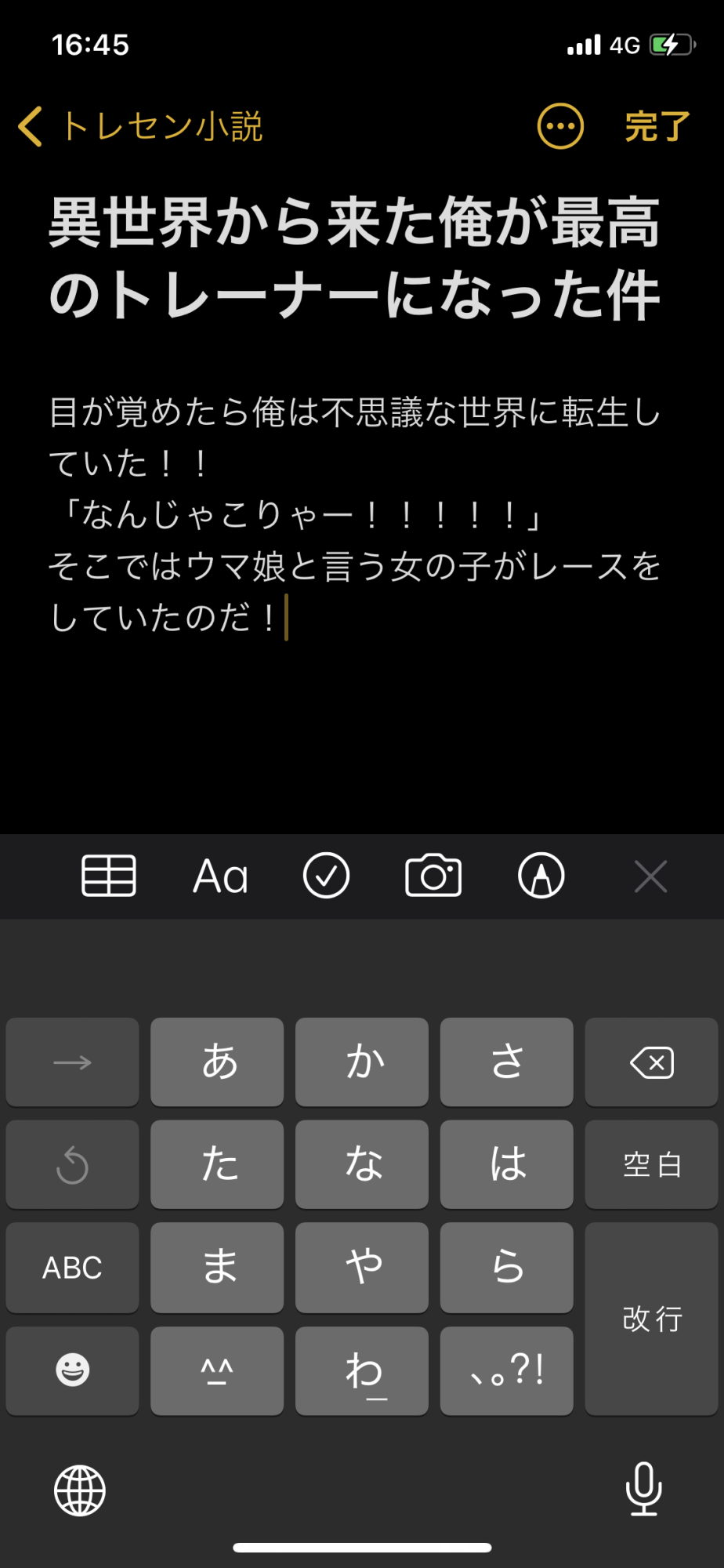Tap the backspace key on keyboard
The width and height of the screenshot is (724, 1568).
click(x=651, y=1062)
